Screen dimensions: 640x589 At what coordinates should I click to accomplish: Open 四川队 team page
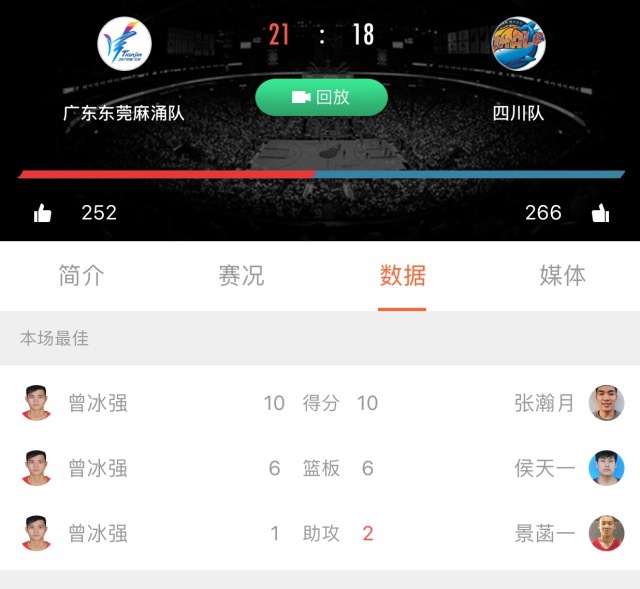point(518,45)
